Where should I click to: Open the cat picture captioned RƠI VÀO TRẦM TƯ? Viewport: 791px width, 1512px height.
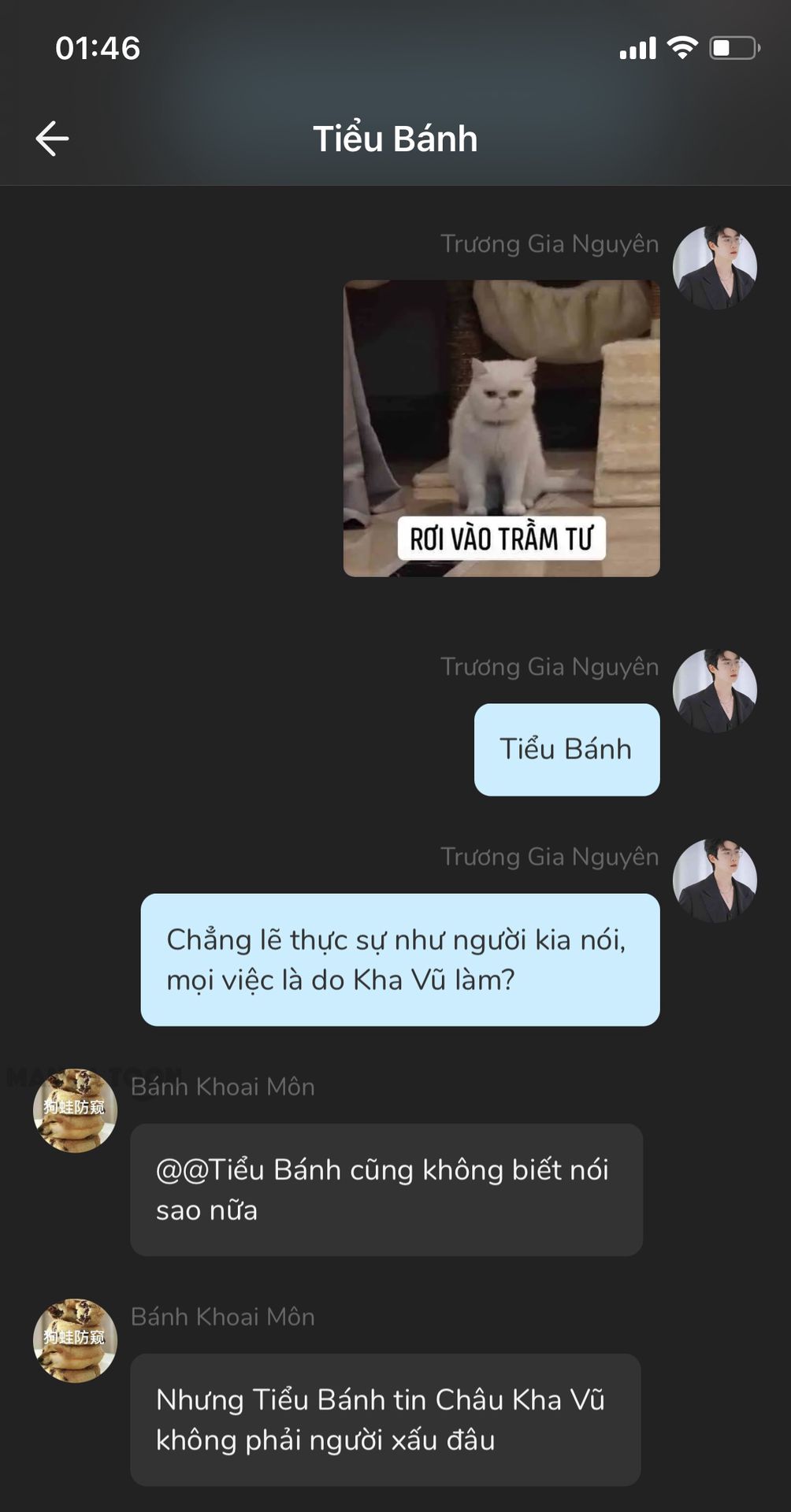tap(501, 428)
